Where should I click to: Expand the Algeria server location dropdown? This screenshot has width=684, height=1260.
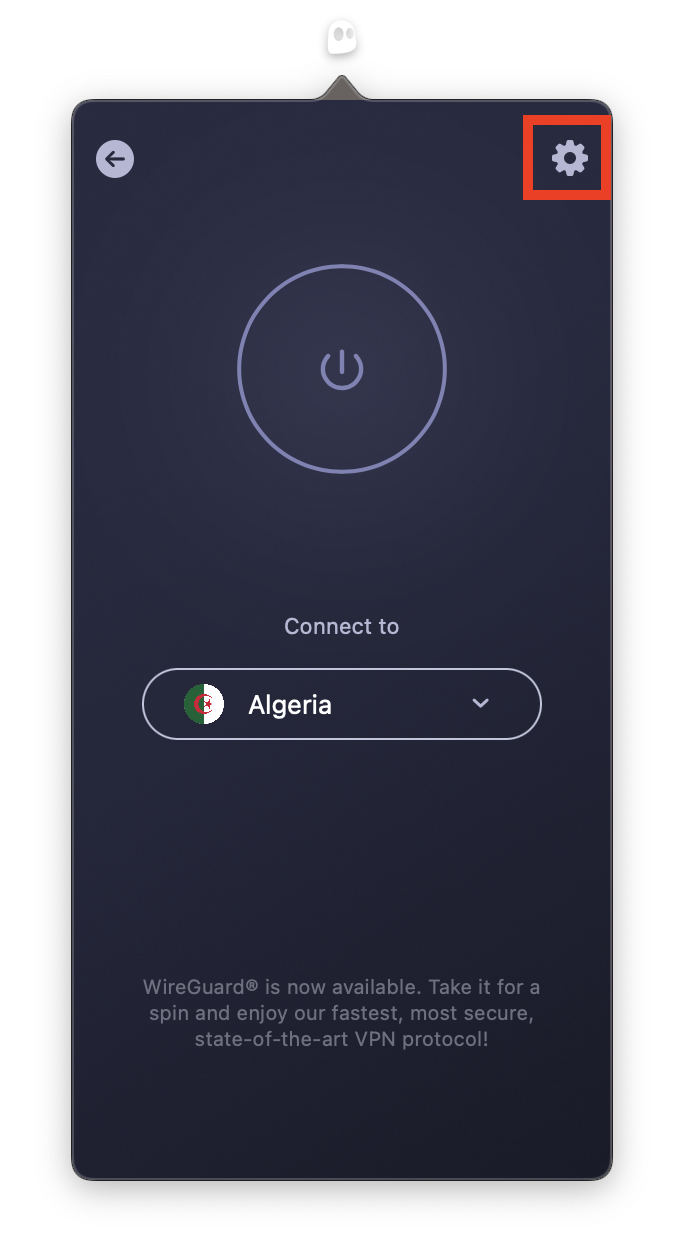[342, 704]
